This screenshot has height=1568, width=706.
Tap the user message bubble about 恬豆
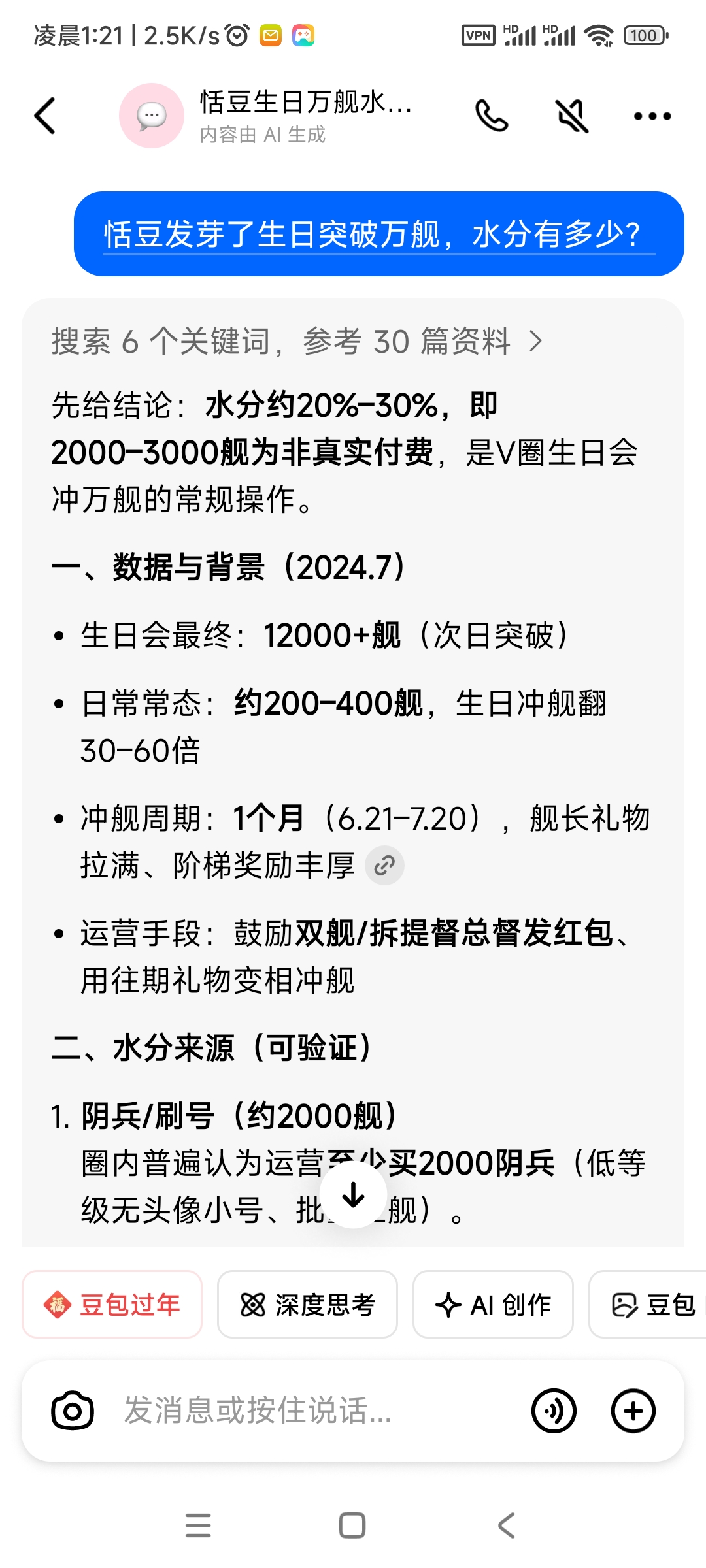tap(379, 234)
